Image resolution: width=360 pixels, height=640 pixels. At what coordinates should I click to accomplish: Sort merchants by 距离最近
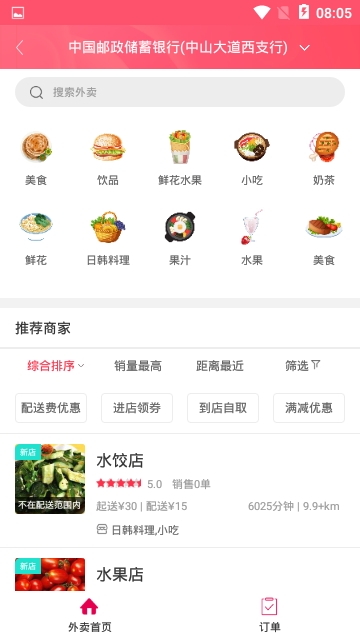pos(220,366)
